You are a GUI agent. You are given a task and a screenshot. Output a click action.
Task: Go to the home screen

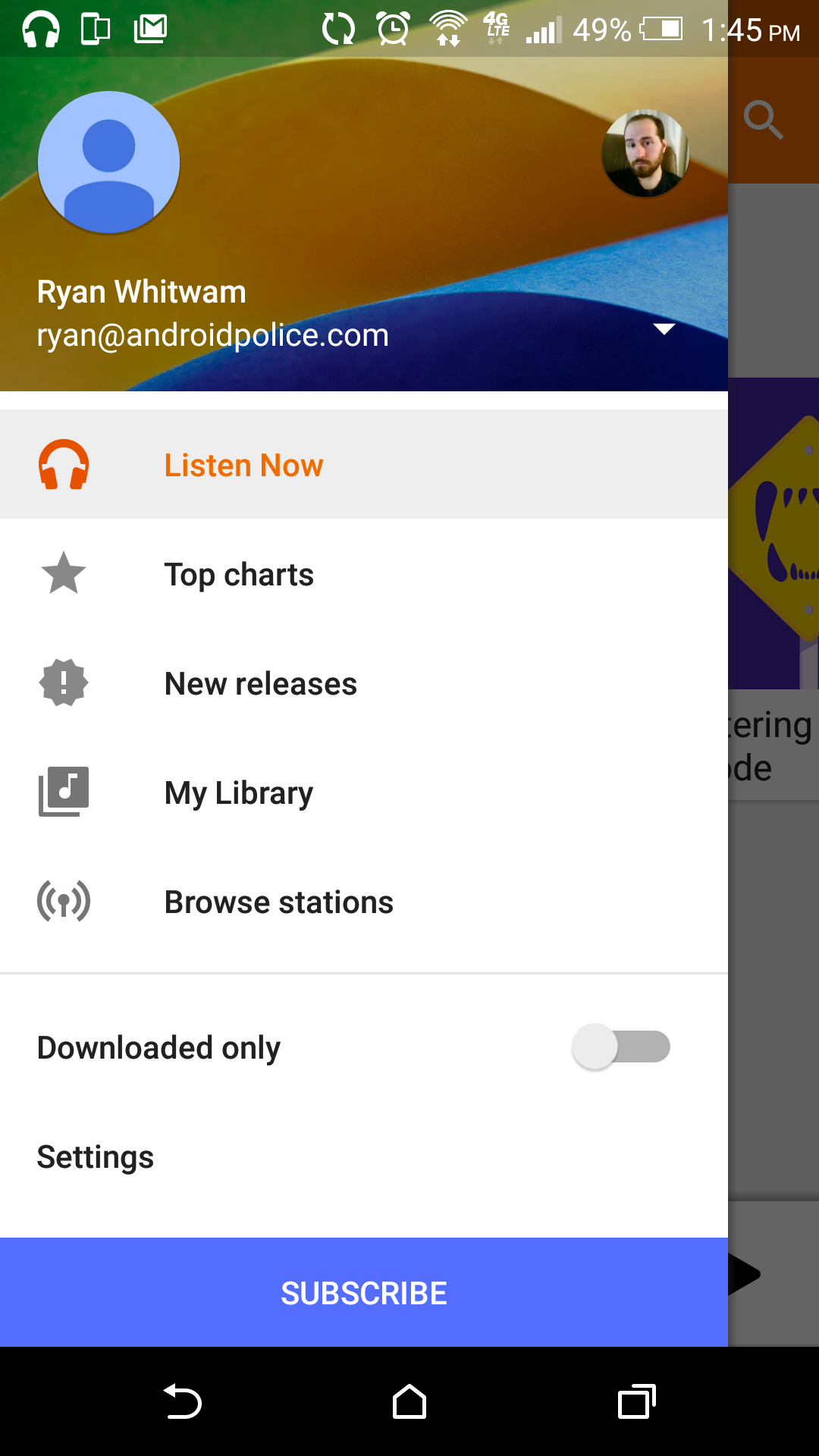pos(409,1401)
